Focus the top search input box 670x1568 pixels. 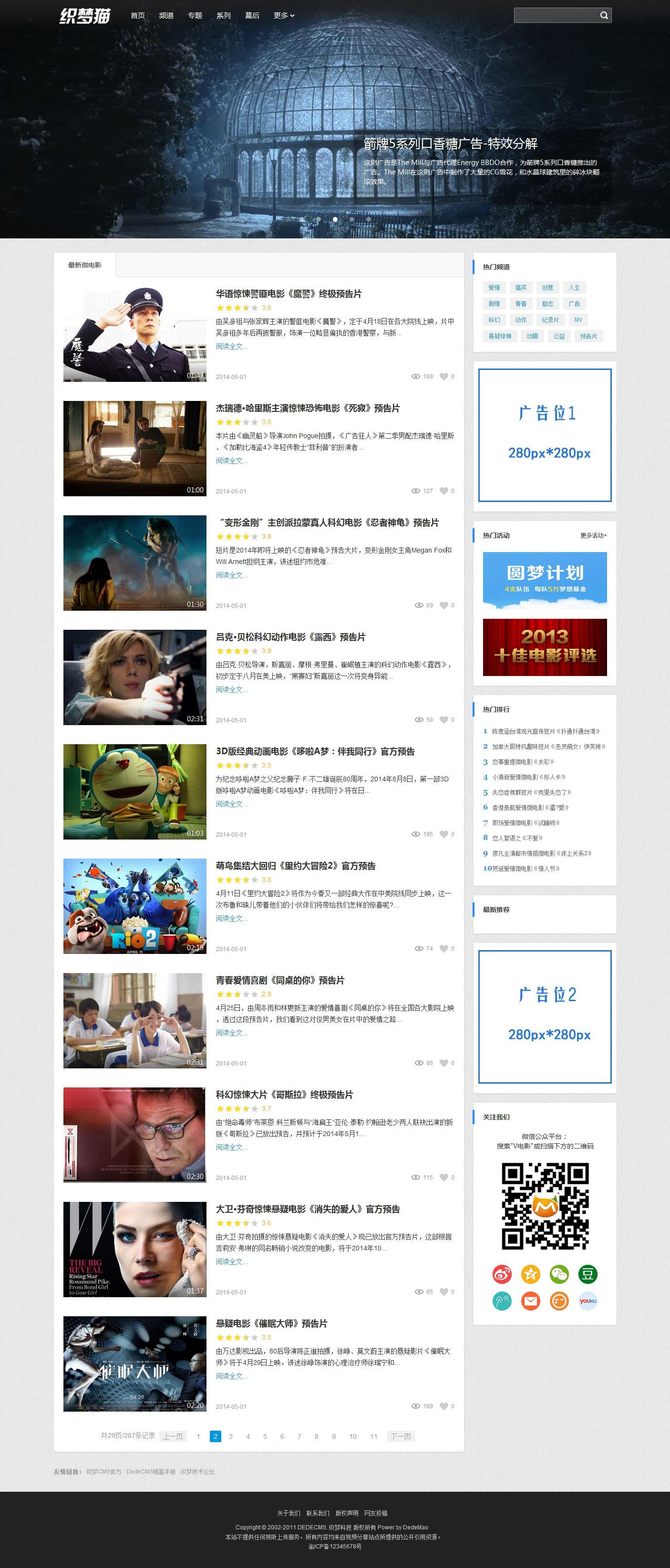coord(555,15)
